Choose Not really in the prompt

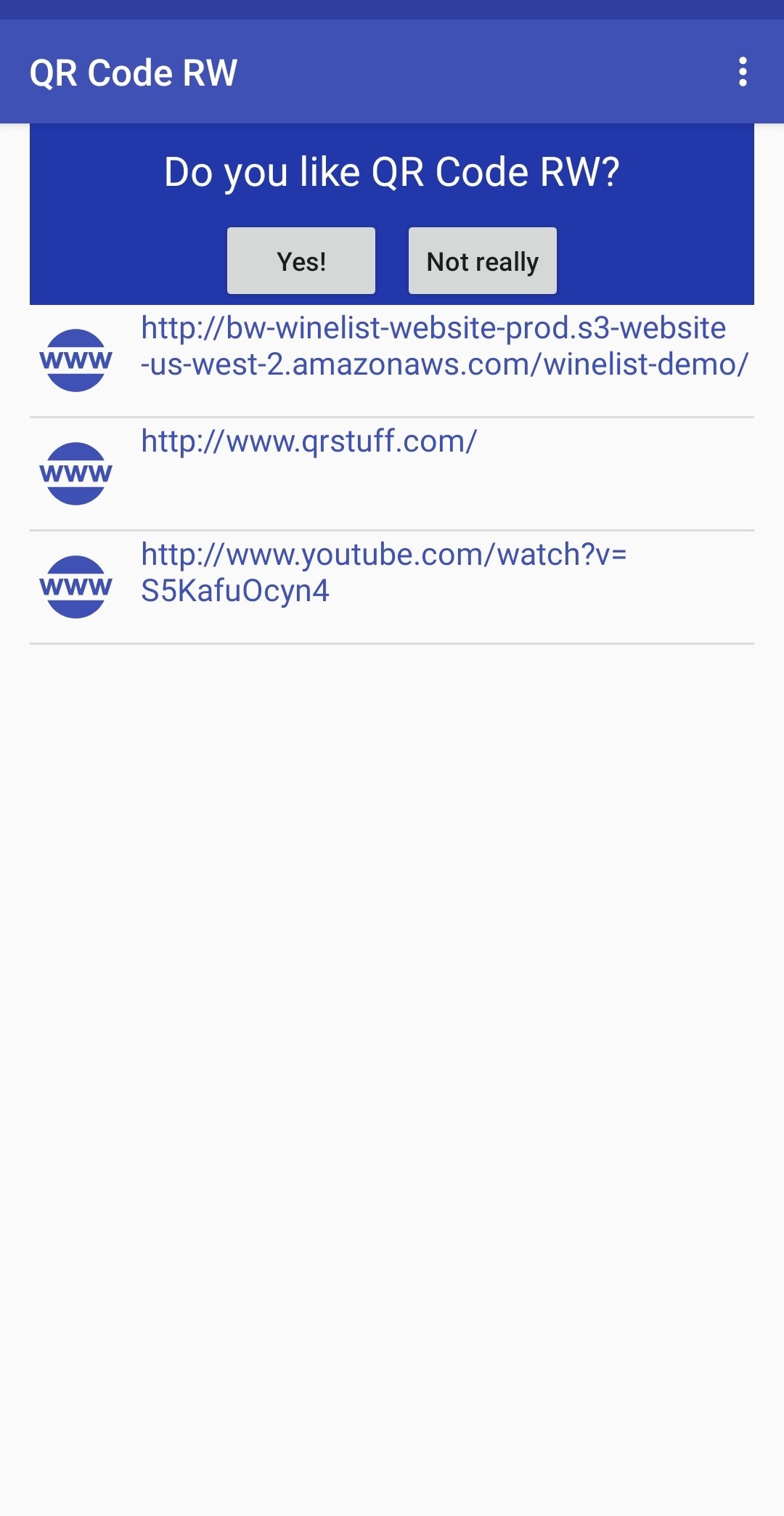click(482, 261)
